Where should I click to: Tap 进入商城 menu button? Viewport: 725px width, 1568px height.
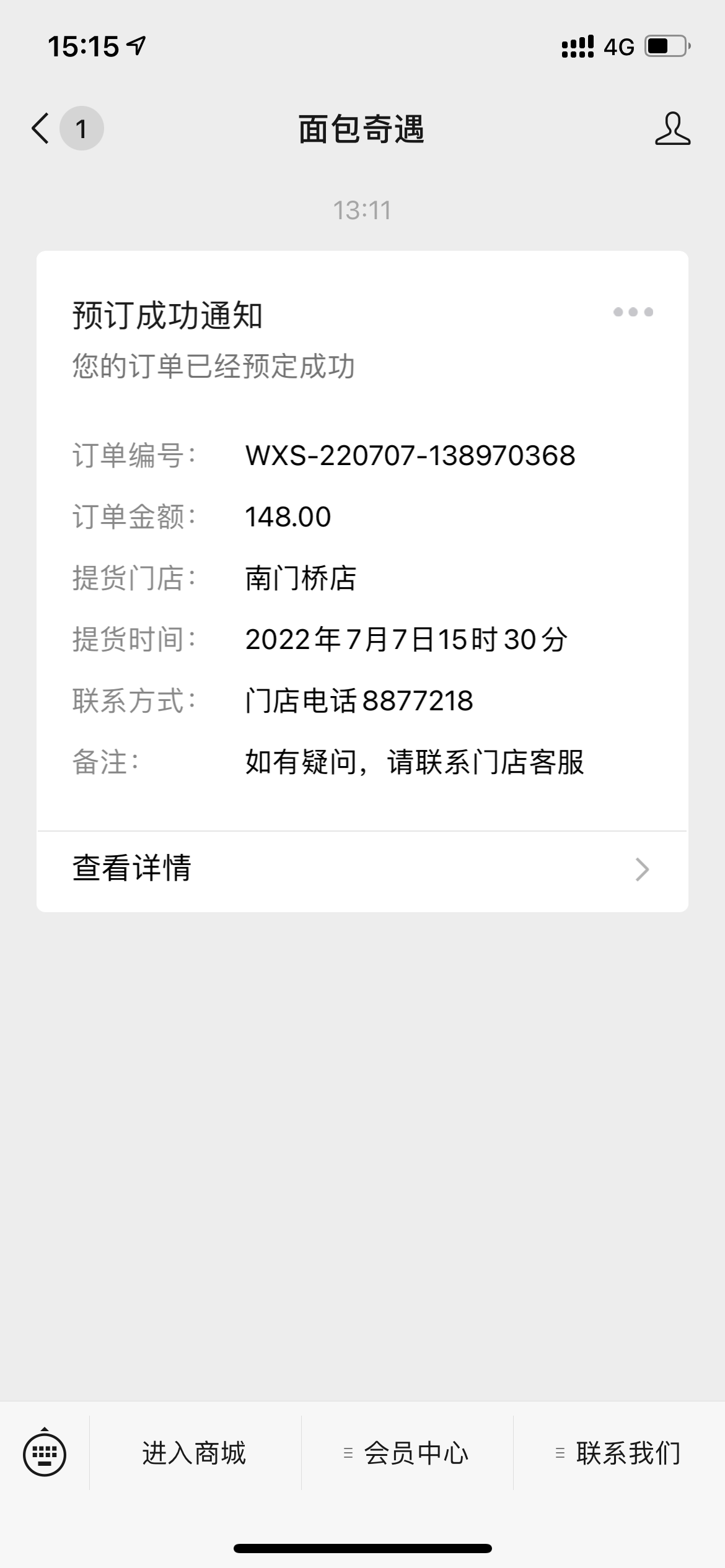click(195, 1453)
